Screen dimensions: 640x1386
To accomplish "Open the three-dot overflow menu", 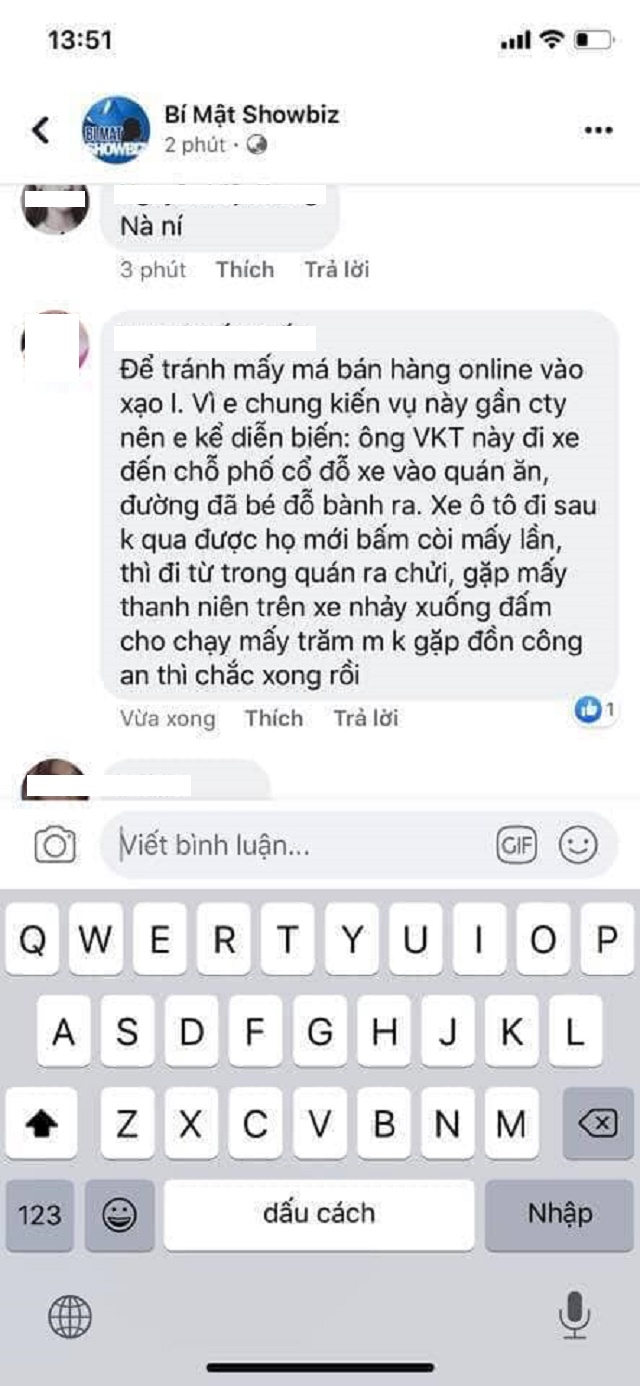I will 597,130.
